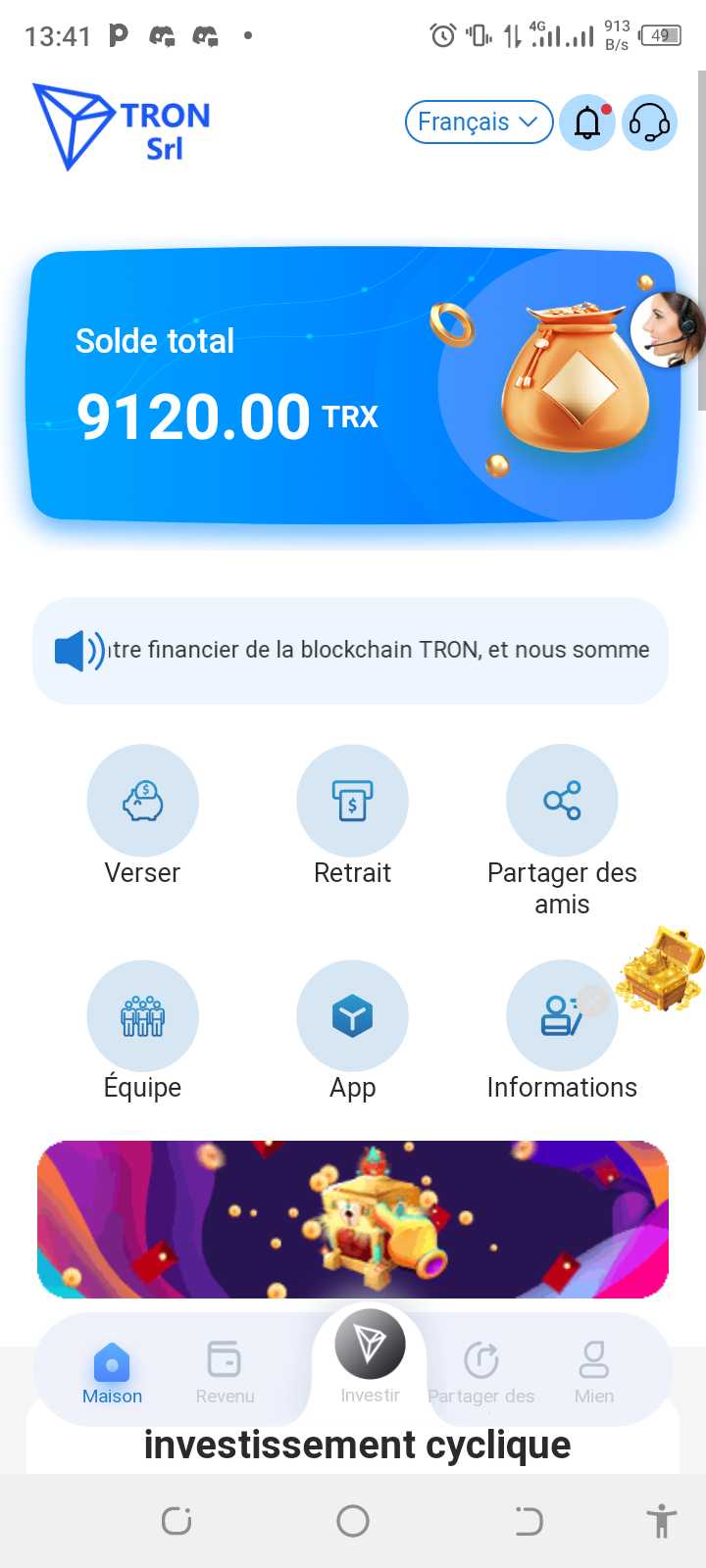Open the Verser deposit option
706x1568 pixels.
pyautogui.click(x=143, y=802)
